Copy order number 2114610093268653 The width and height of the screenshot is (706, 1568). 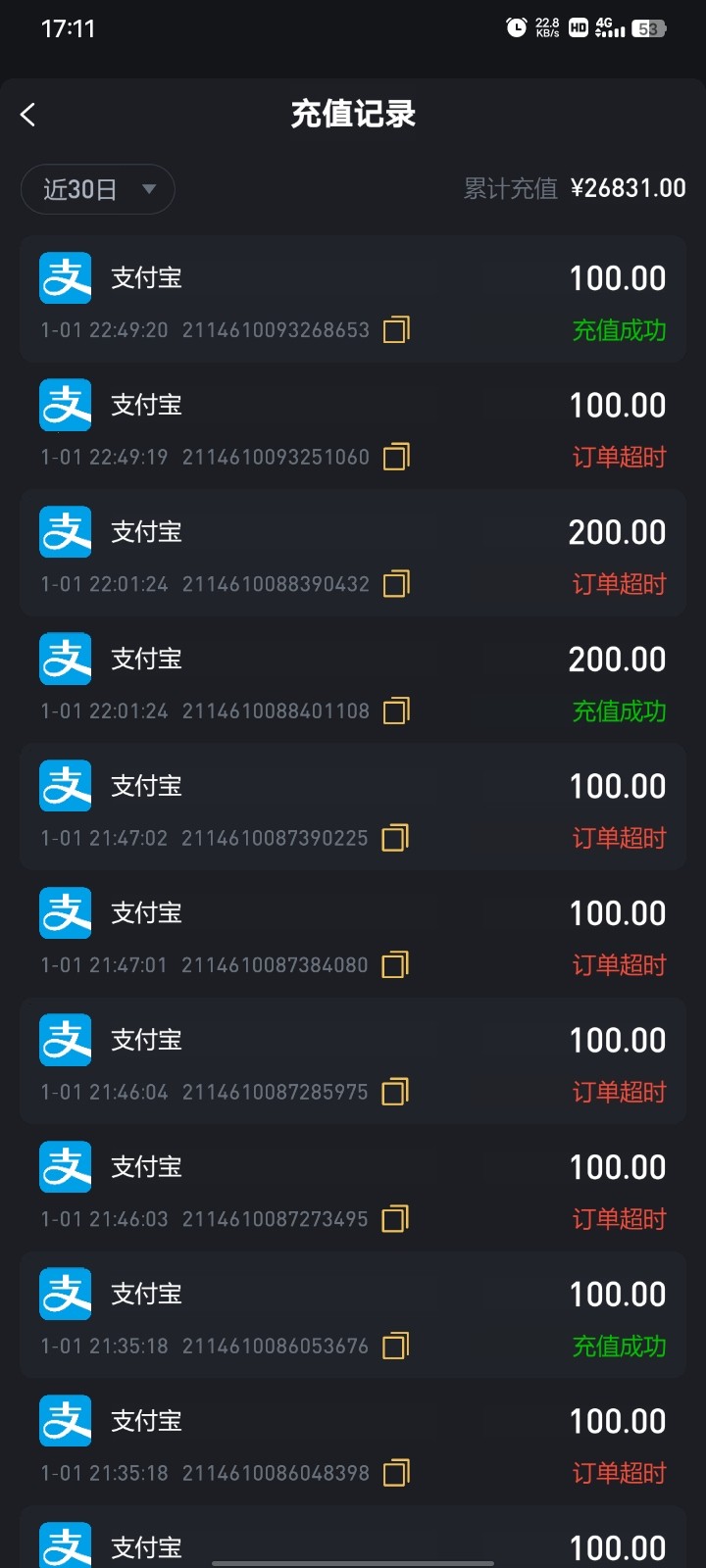396,330
